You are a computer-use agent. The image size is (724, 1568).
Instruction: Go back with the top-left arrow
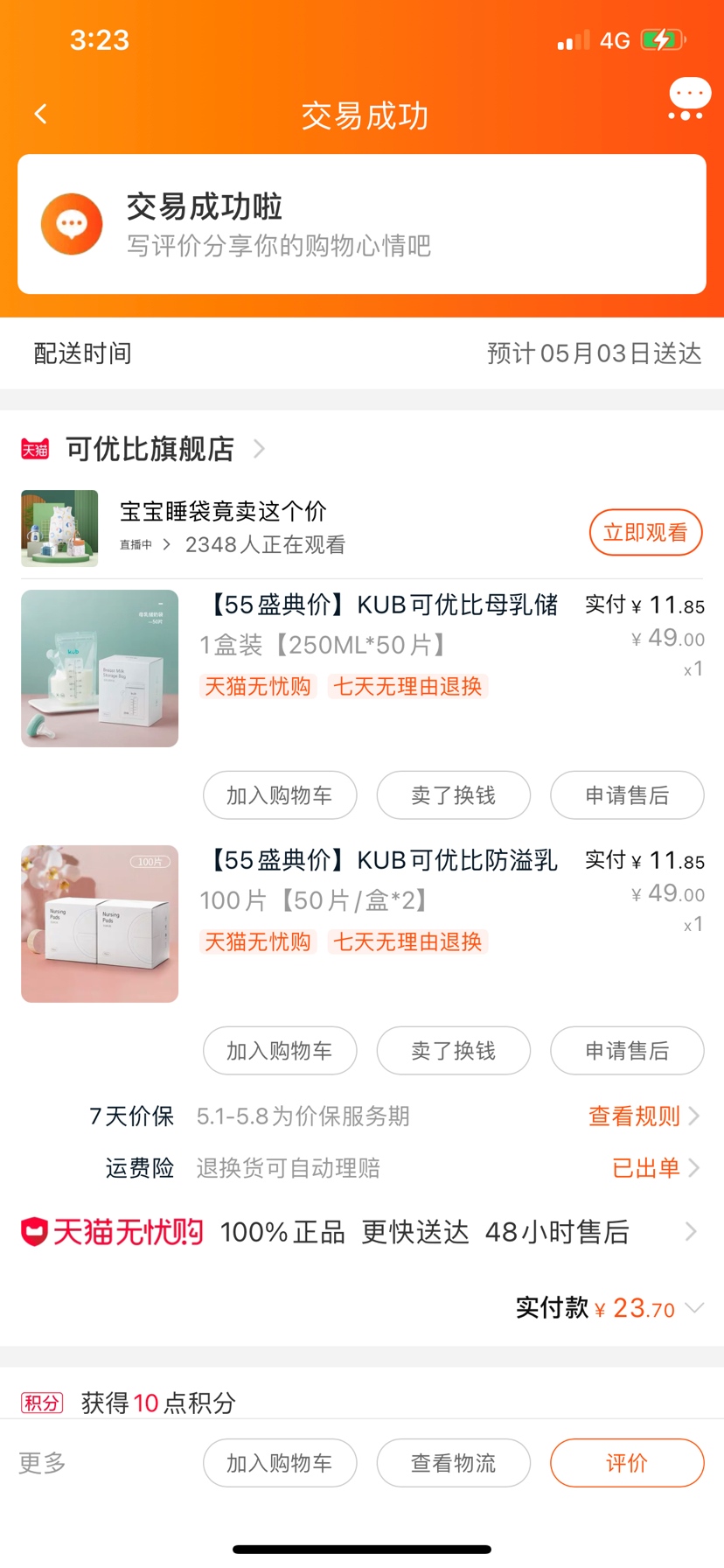point(40,114)
